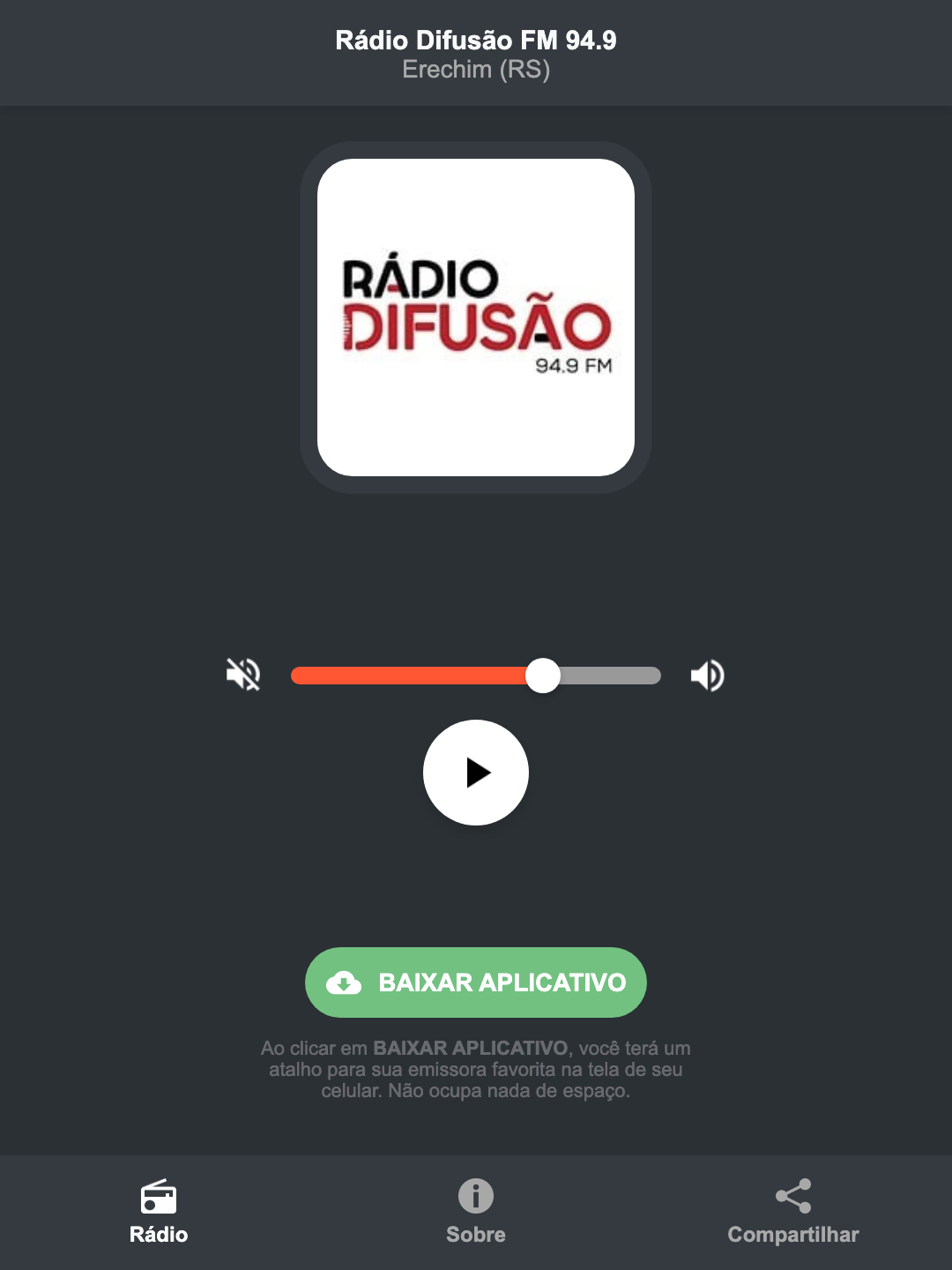
Task: Click the muted speaker icon
Action: click(242, 675)
